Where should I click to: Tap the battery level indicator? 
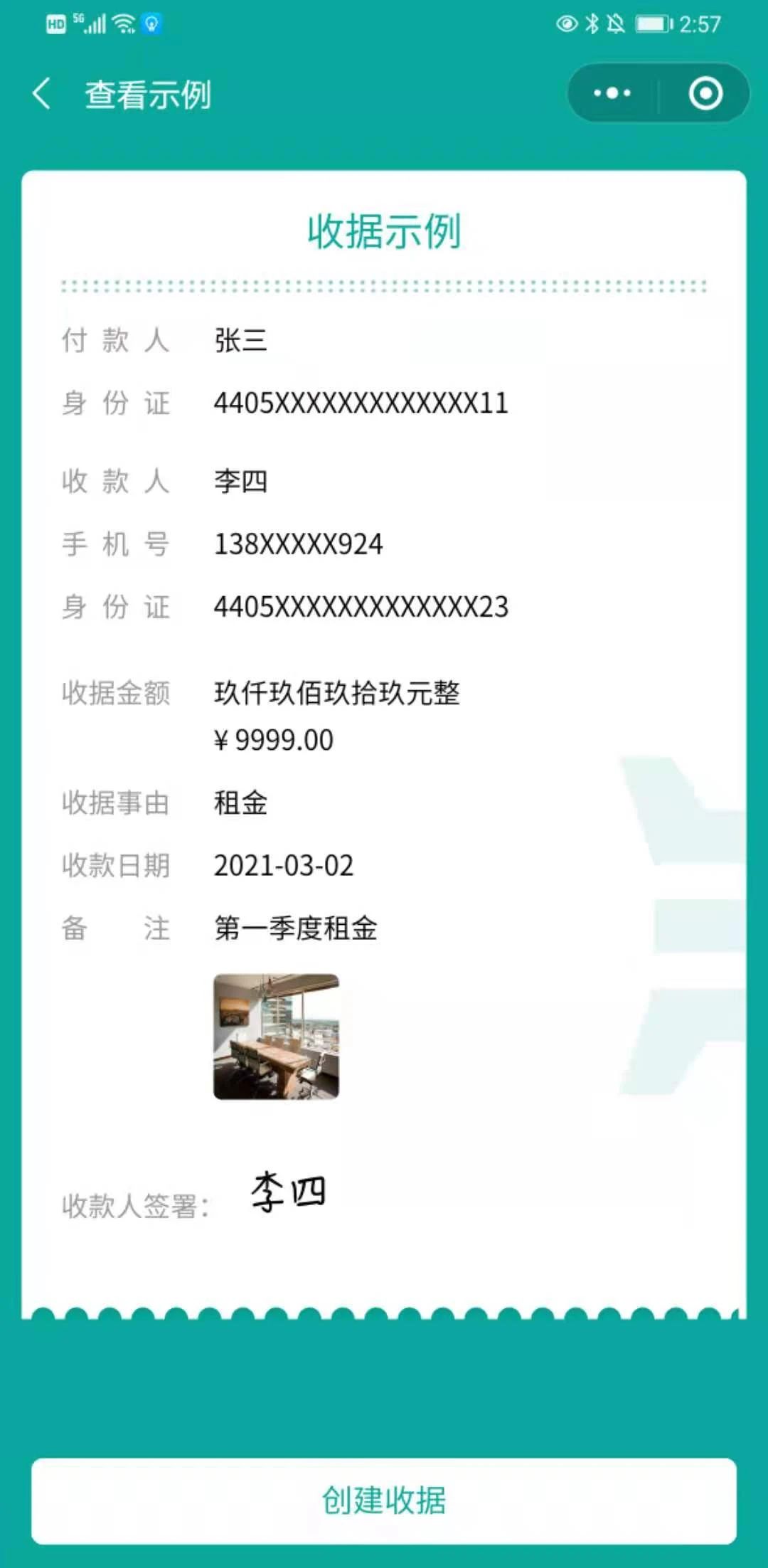(655, 23)
